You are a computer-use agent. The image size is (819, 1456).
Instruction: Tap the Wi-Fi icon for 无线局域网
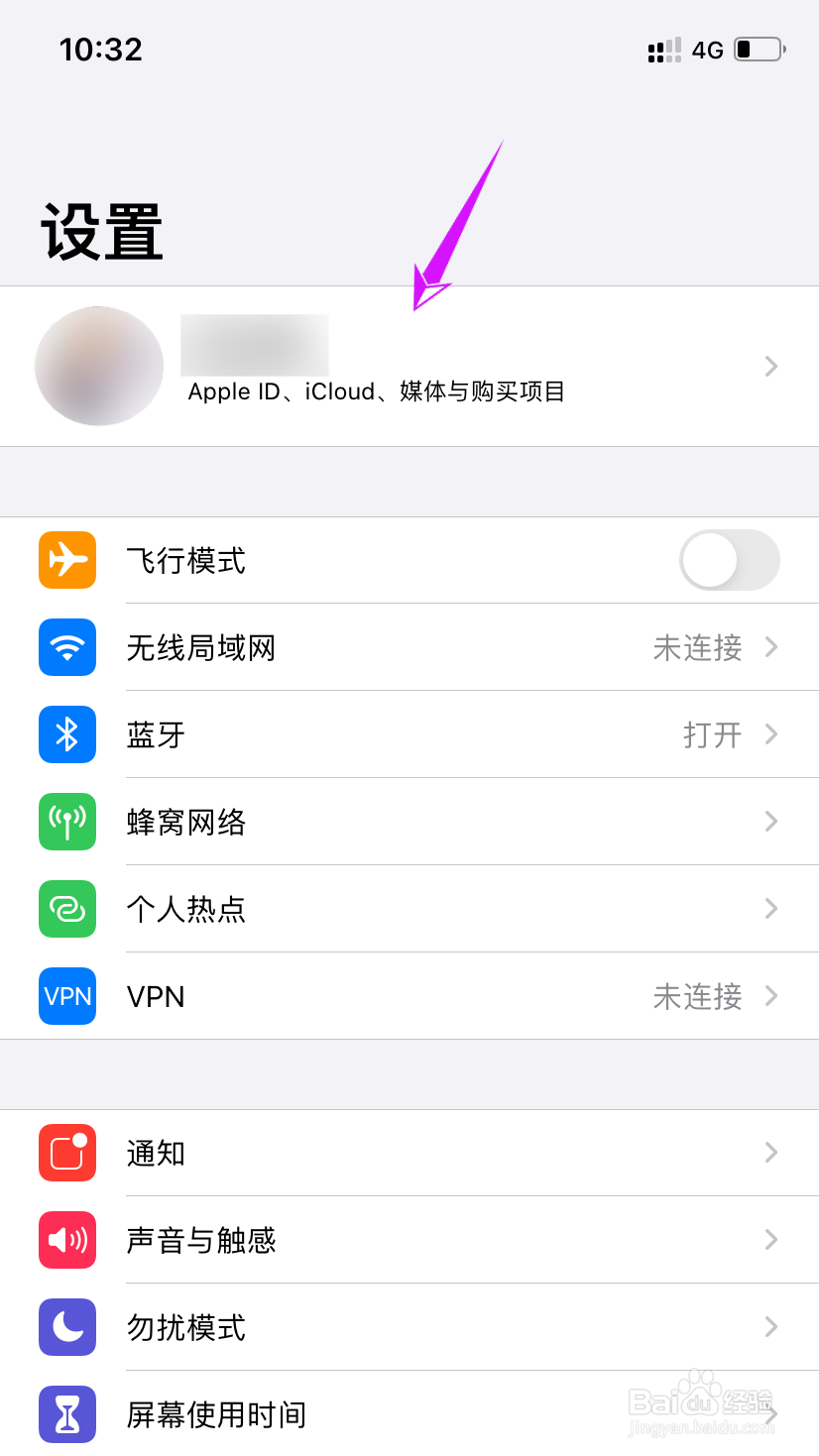point(66,647)
